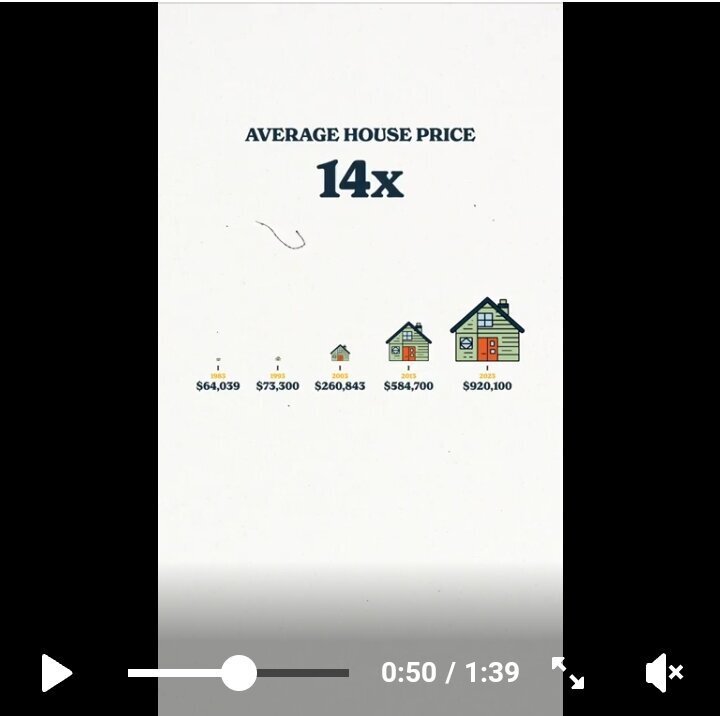Enter fullscreen mode
This screenshot has height=716, width=720.
(x=568, y=673)
